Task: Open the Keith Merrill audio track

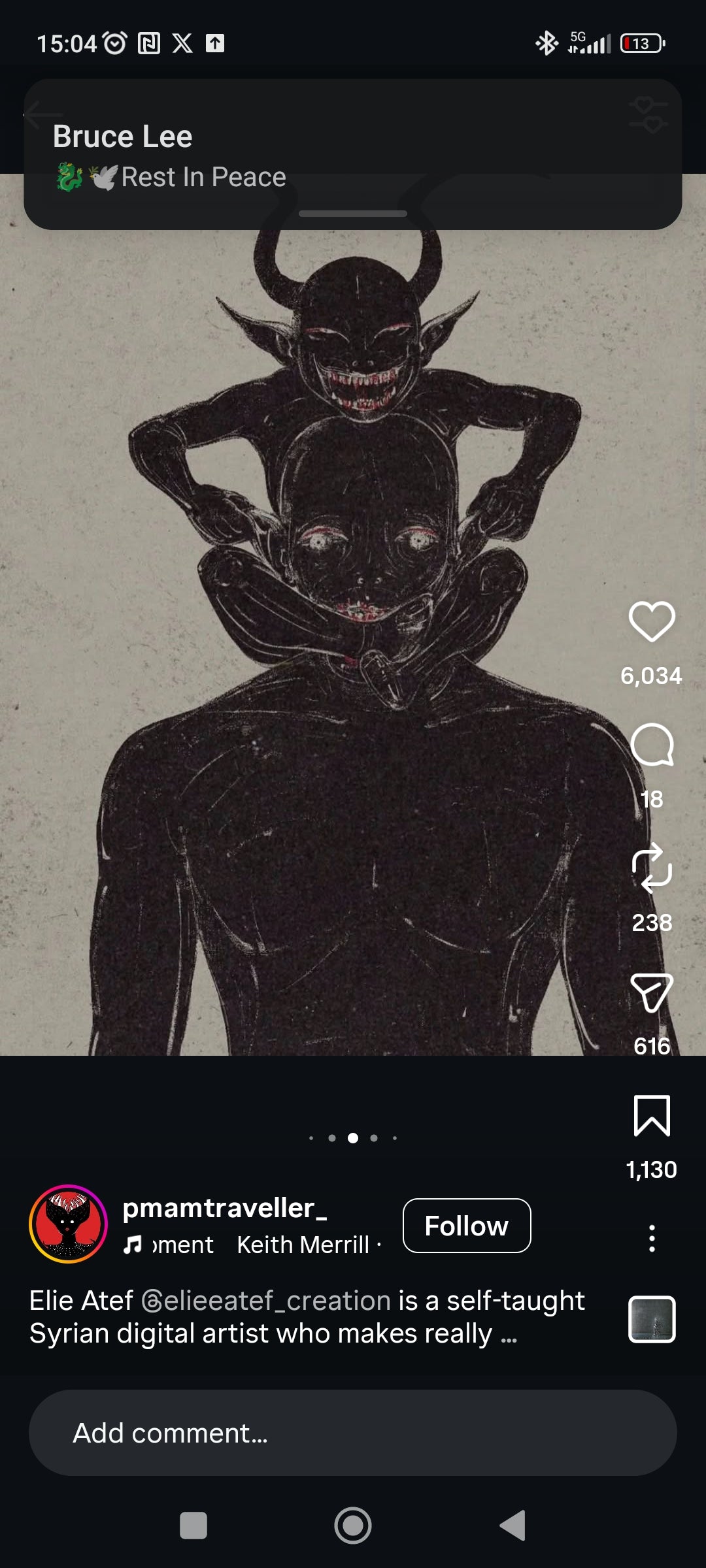Action: tap(303, 1245)
